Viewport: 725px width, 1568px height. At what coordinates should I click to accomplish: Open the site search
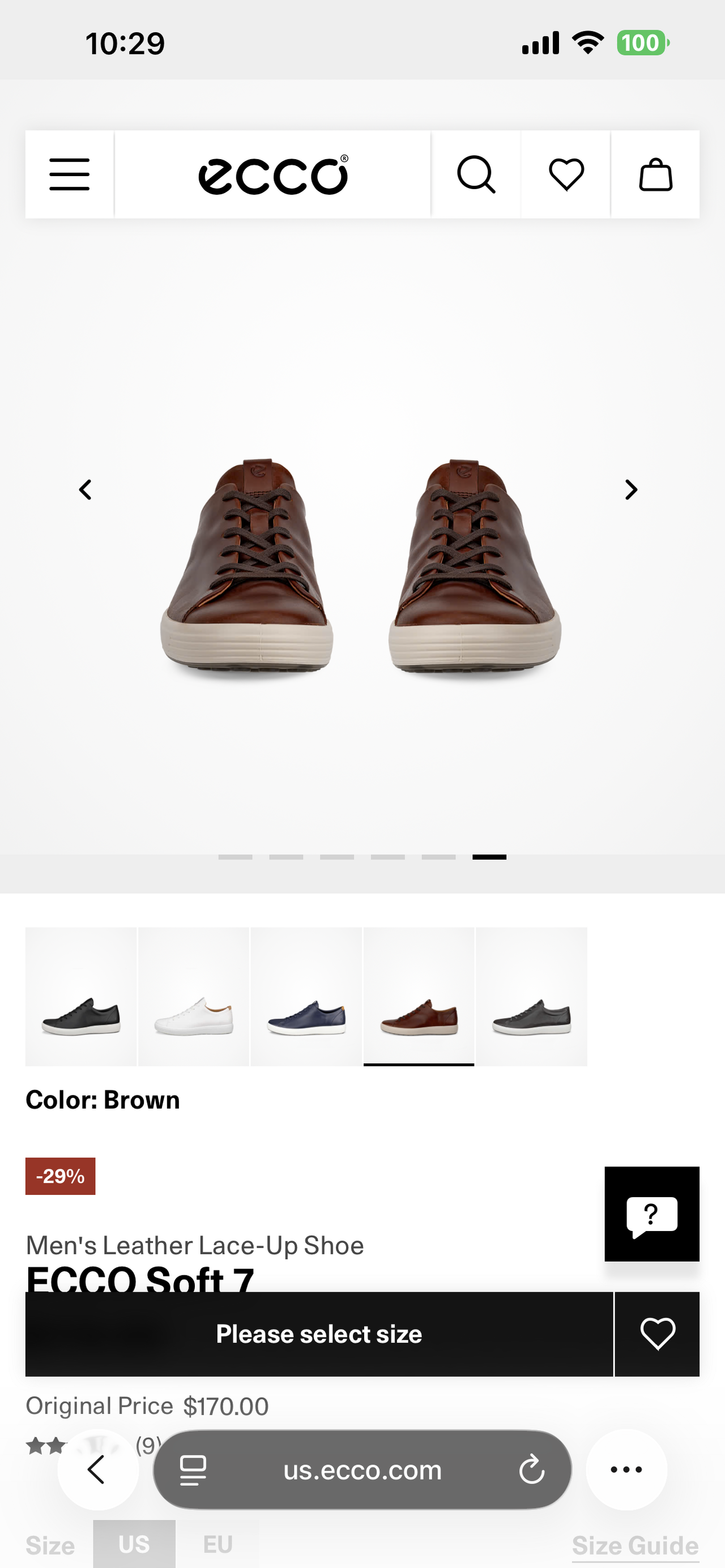(476, 175)
